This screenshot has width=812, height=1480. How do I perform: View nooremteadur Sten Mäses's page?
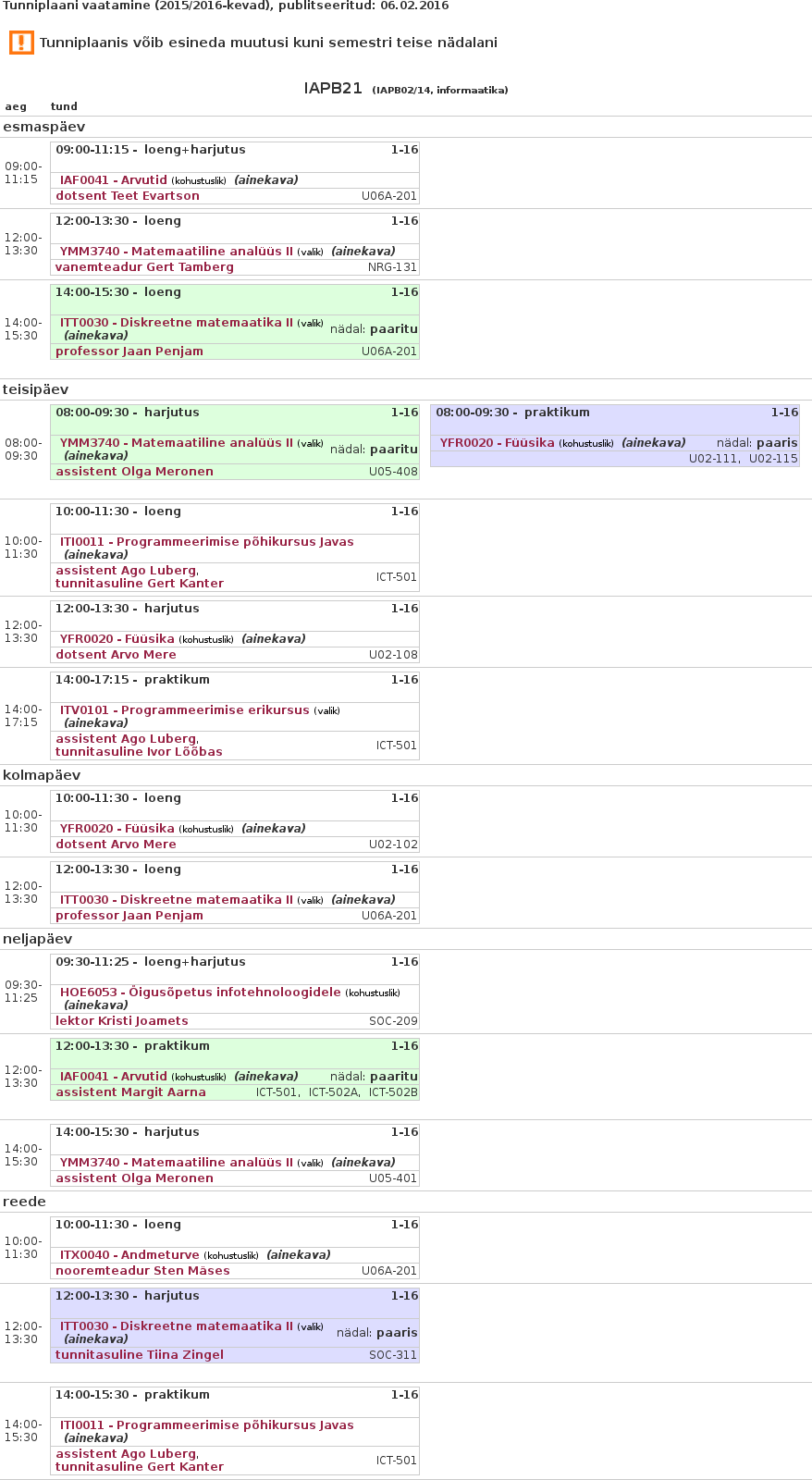[142, 1271]
